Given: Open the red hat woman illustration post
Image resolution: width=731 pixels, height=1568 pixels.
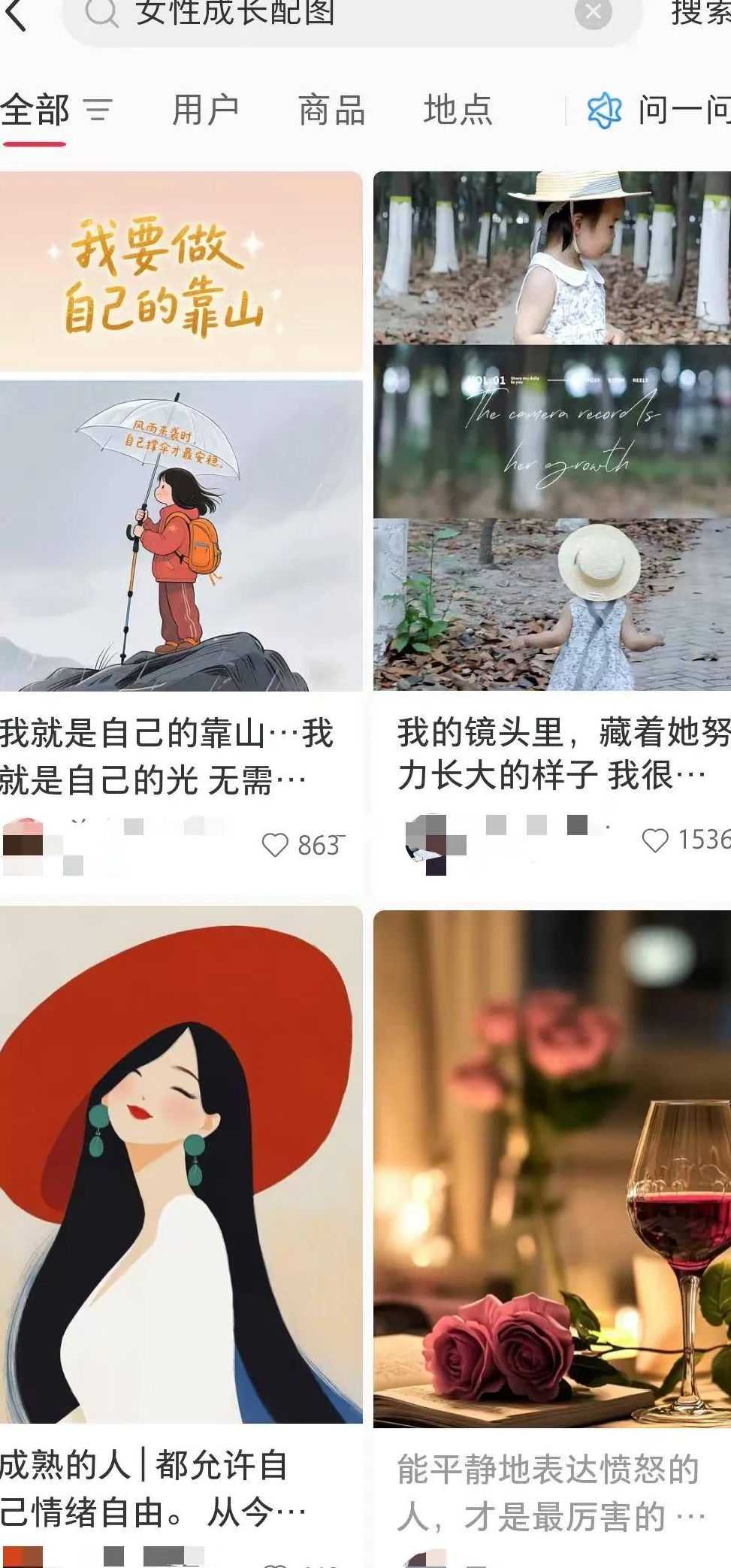Looking at the screenshot, I should [x=181, y=1164].
